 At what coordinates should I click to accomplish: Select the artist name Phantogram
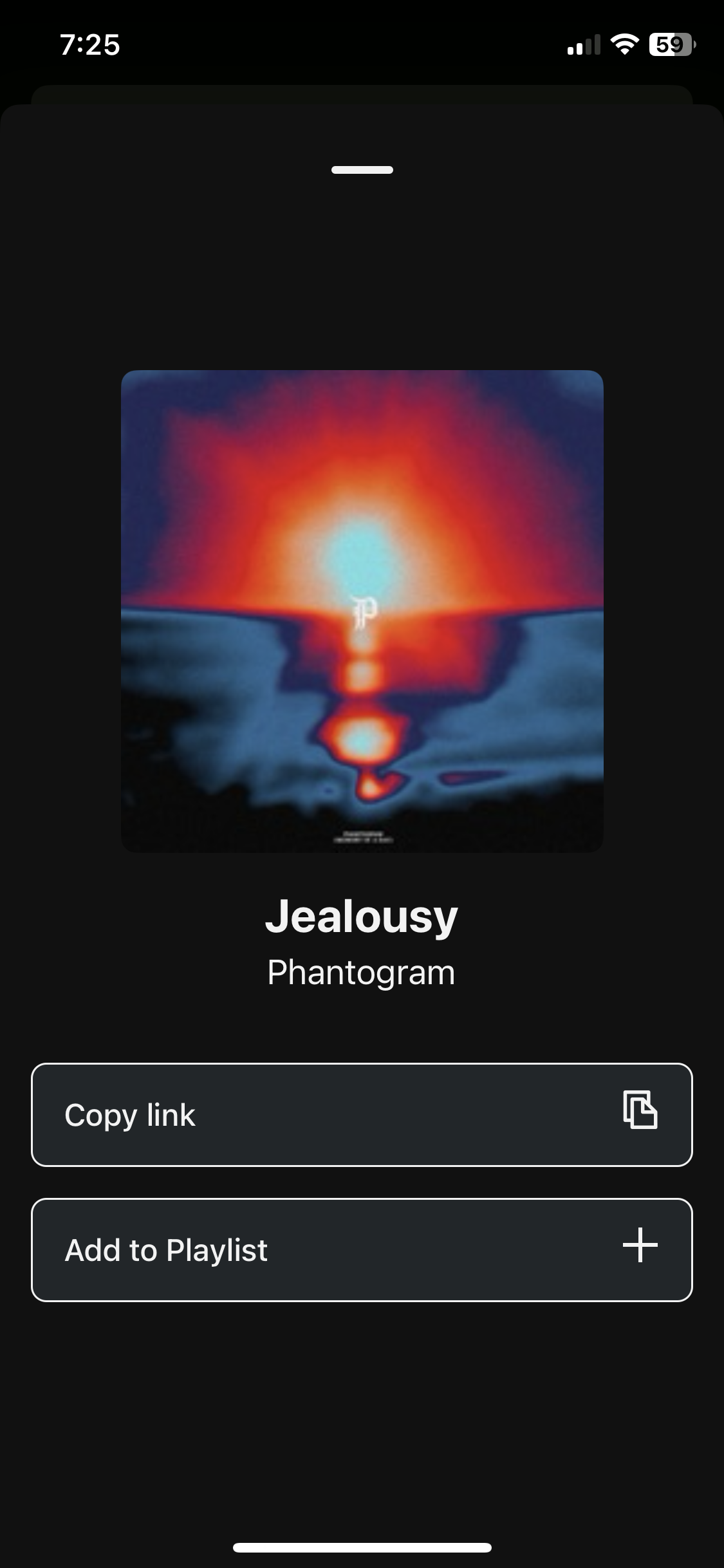click(362, 973)
